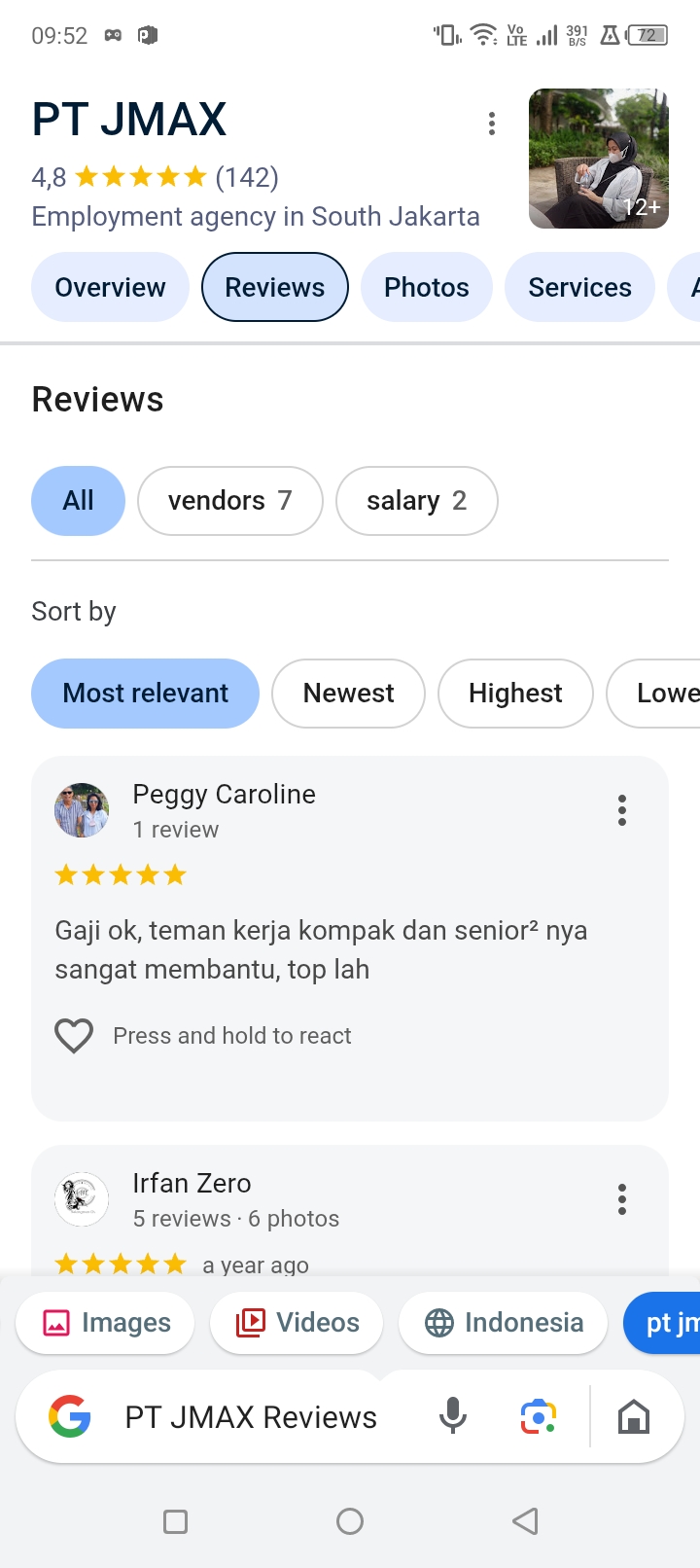The height and width of the screenshot is (1568, 700).
Task: Open options for Peggy Caroline's review
Action: tap(622, 810)
